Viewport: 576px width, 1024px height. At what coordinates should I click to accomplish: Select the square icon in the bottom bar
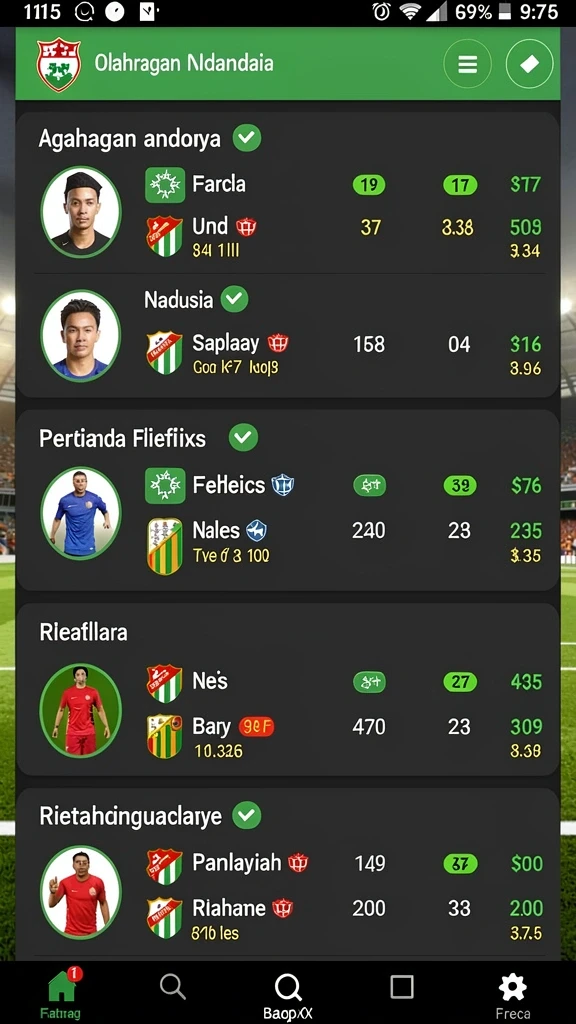[x=402, y=987]
